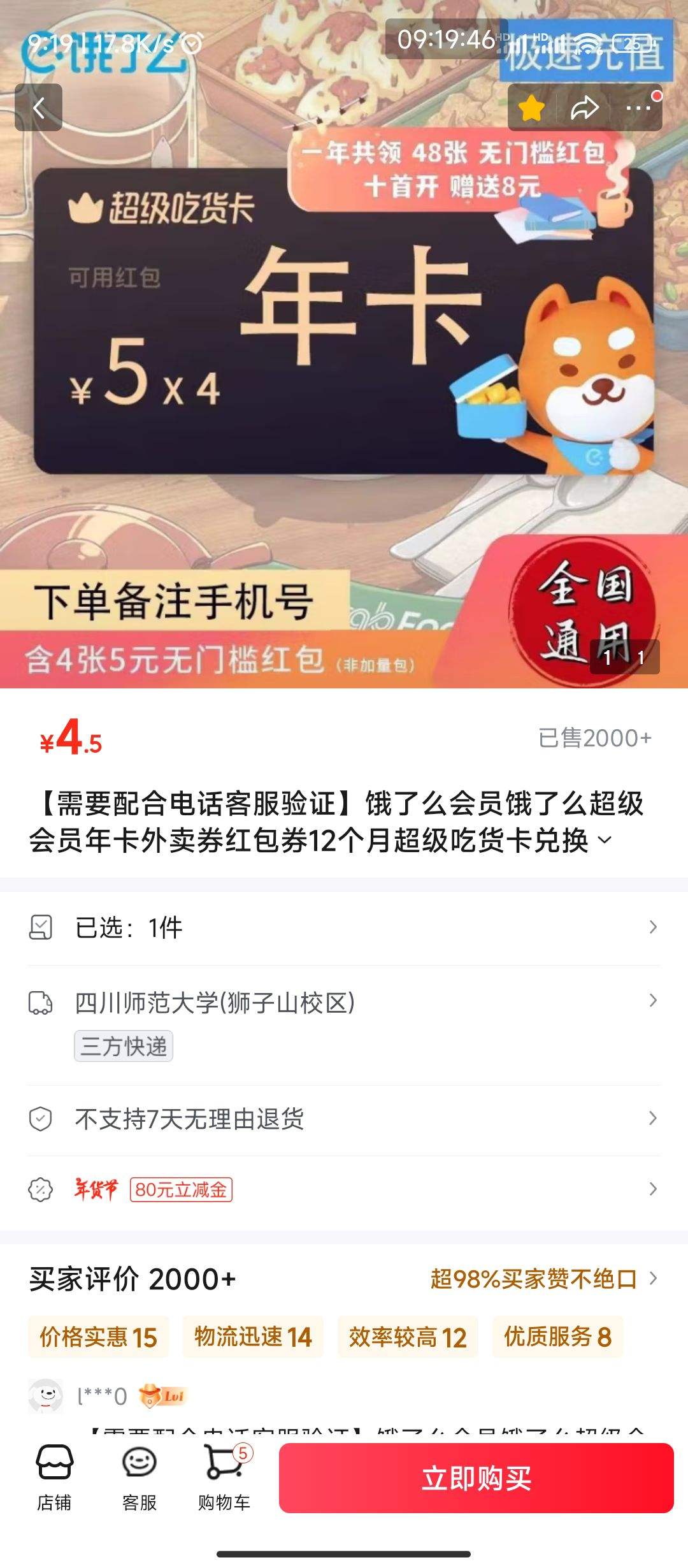
Task: Select the 效率较高 review tag
Action: point(408,1337)
